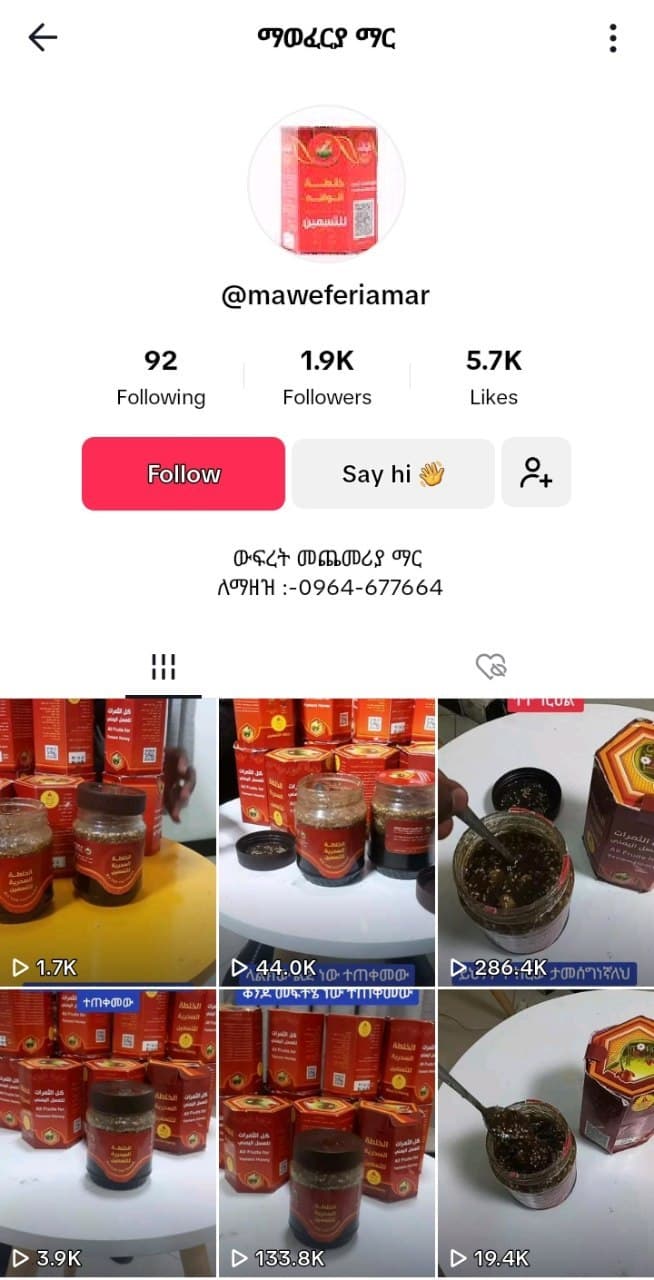Open the three-dot overflow menu

pos(612,38)
